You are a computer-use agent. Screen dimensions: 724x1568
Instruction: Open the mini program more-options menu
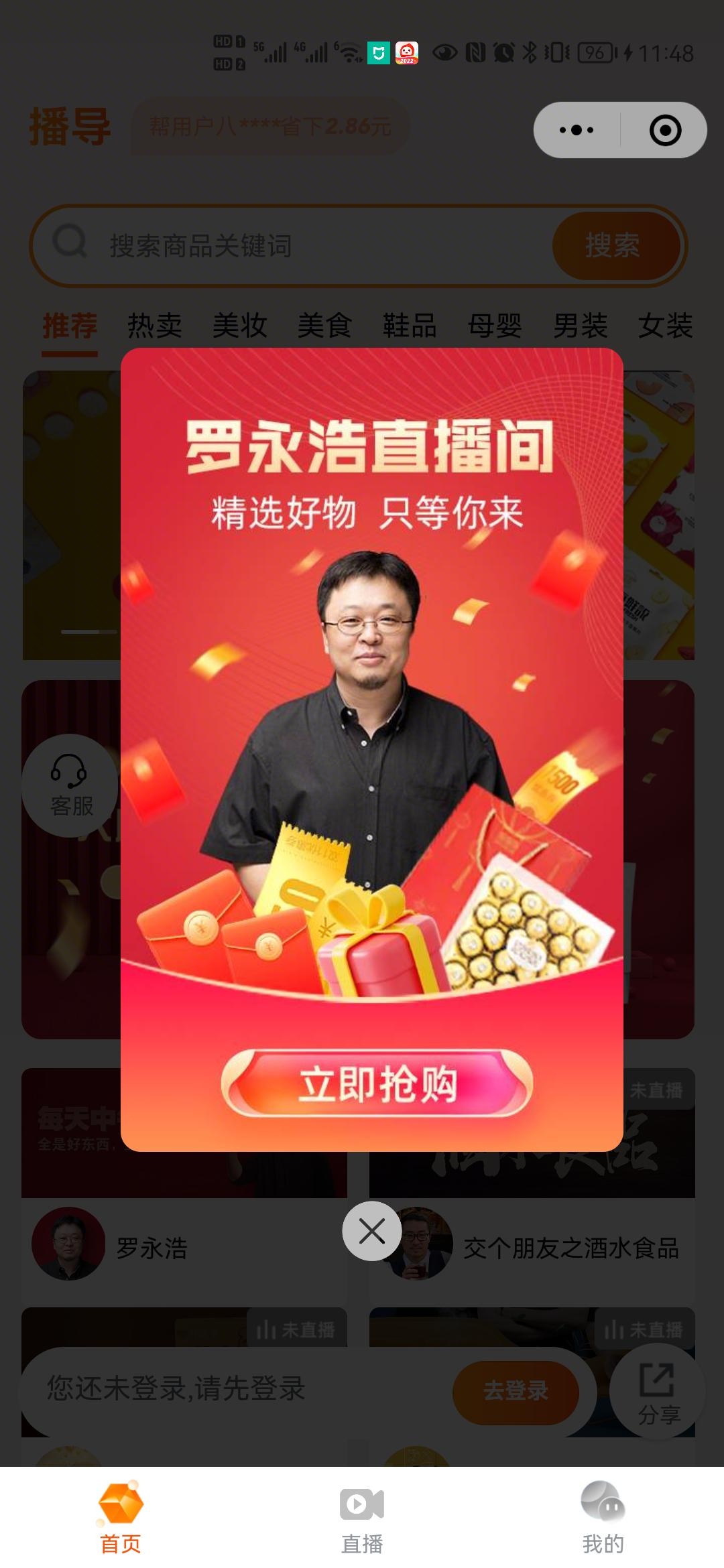pyautogui.click(x=577, y=130)
